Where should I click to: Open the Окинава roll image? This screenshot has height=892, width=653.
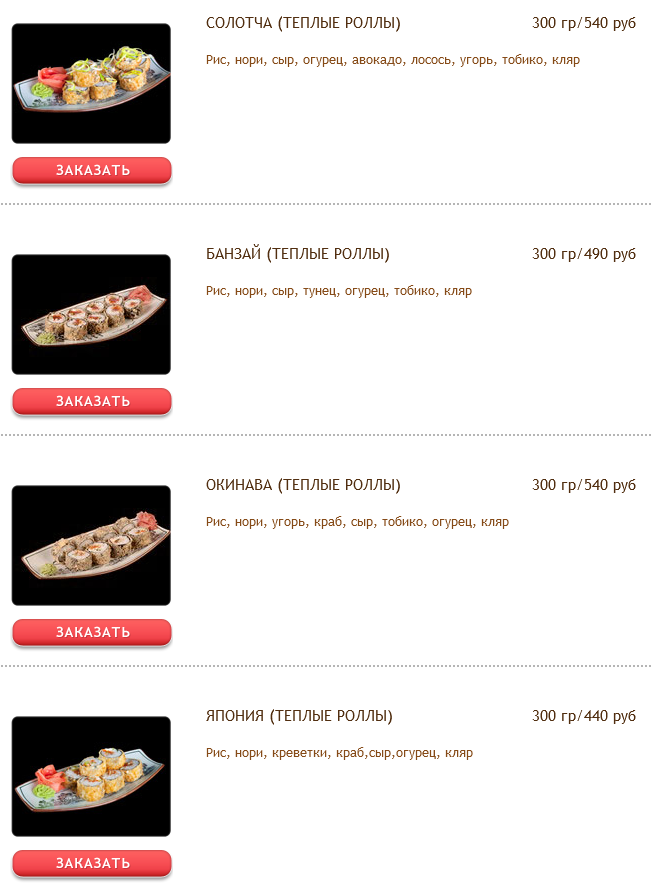(91, 546)
